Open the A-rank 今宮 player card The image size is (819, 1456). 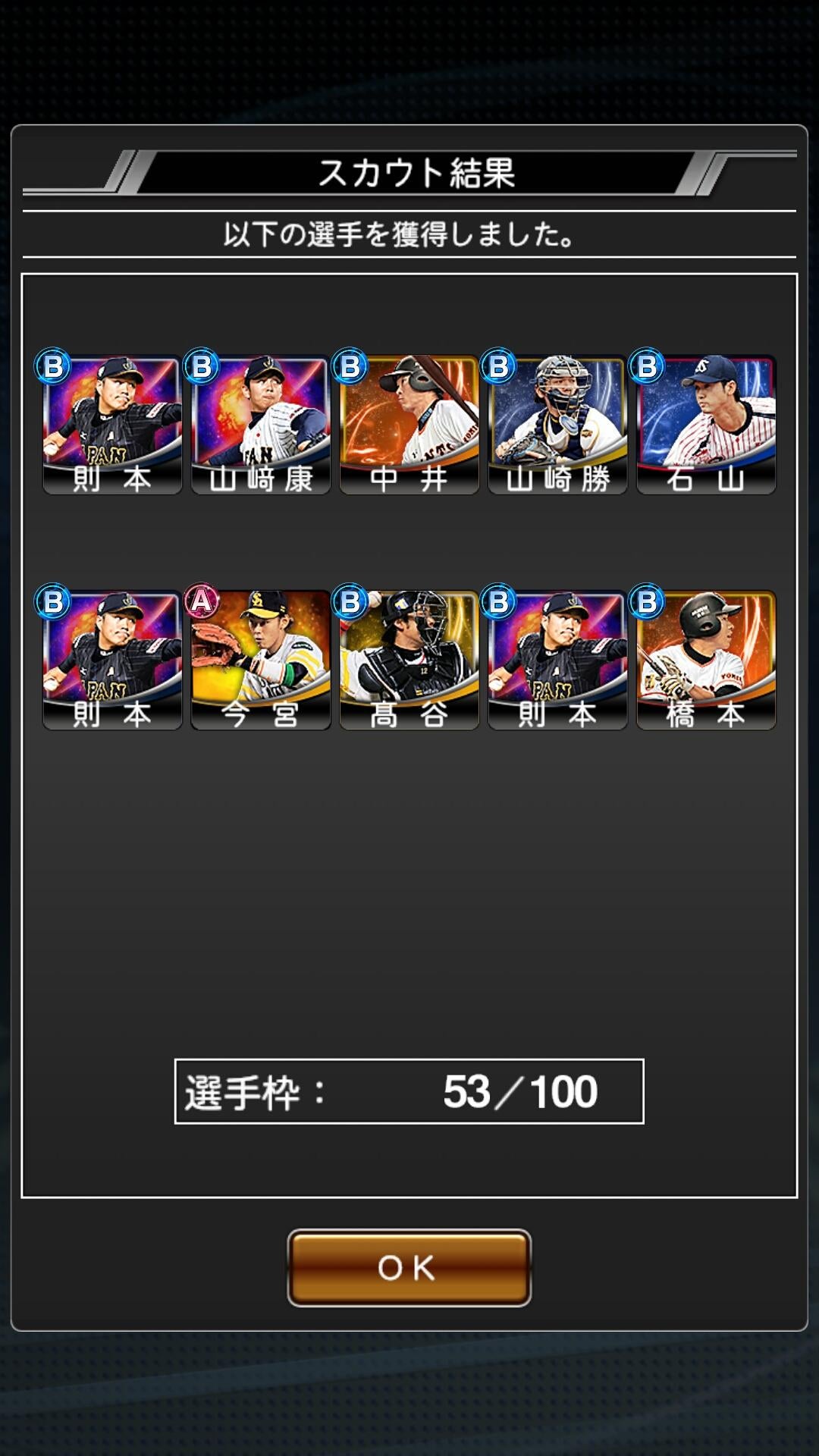pos(260,660)
